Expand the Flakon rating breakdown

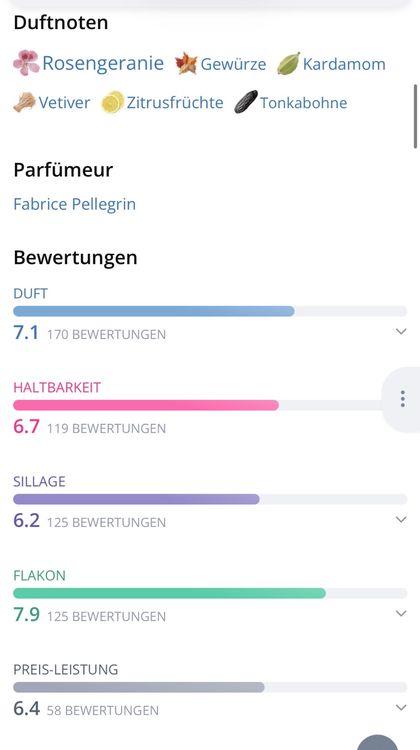(x=401, y=613)
